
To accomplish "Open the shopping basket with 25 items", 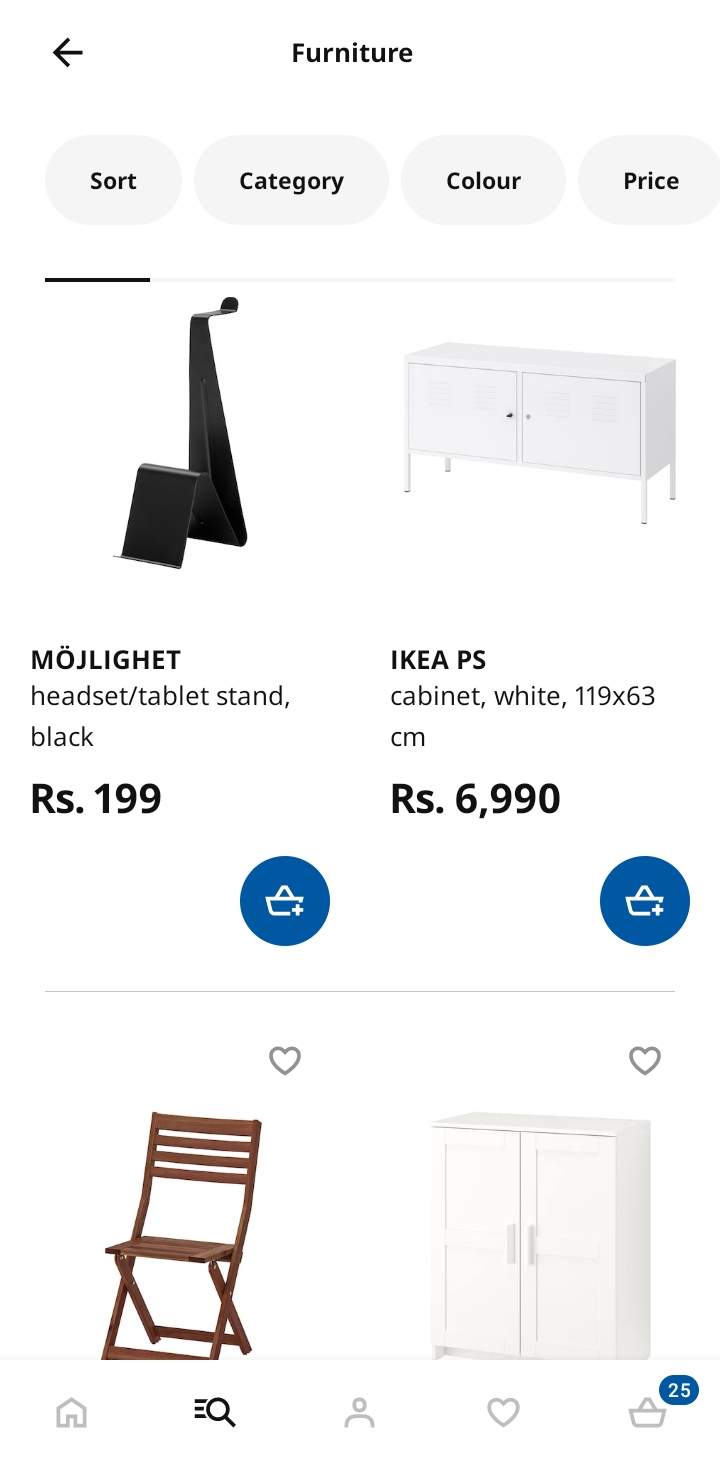I will pos(648,1412).
